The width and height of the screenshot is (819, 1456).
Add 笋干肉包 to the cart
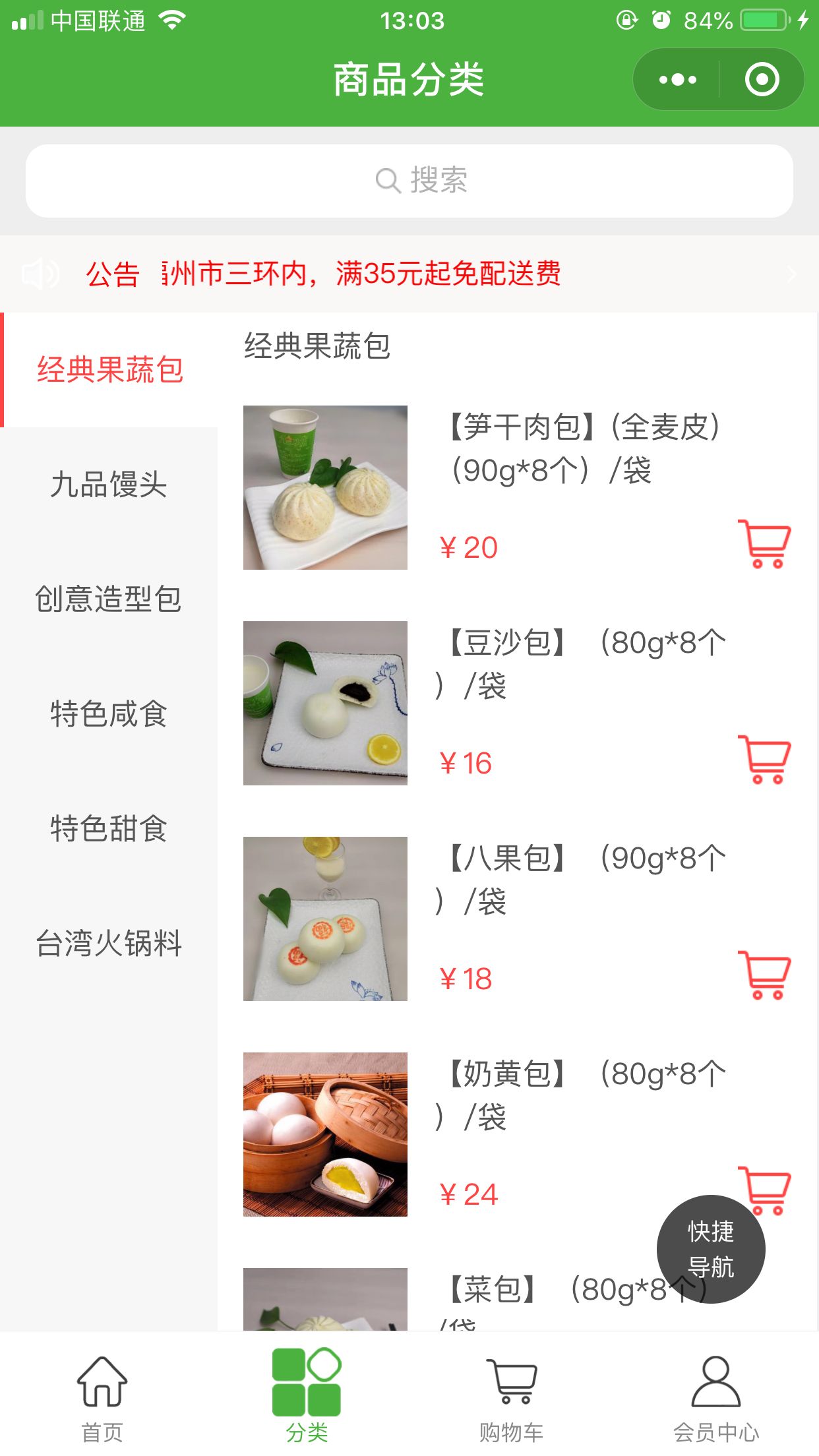pos(765,545)
